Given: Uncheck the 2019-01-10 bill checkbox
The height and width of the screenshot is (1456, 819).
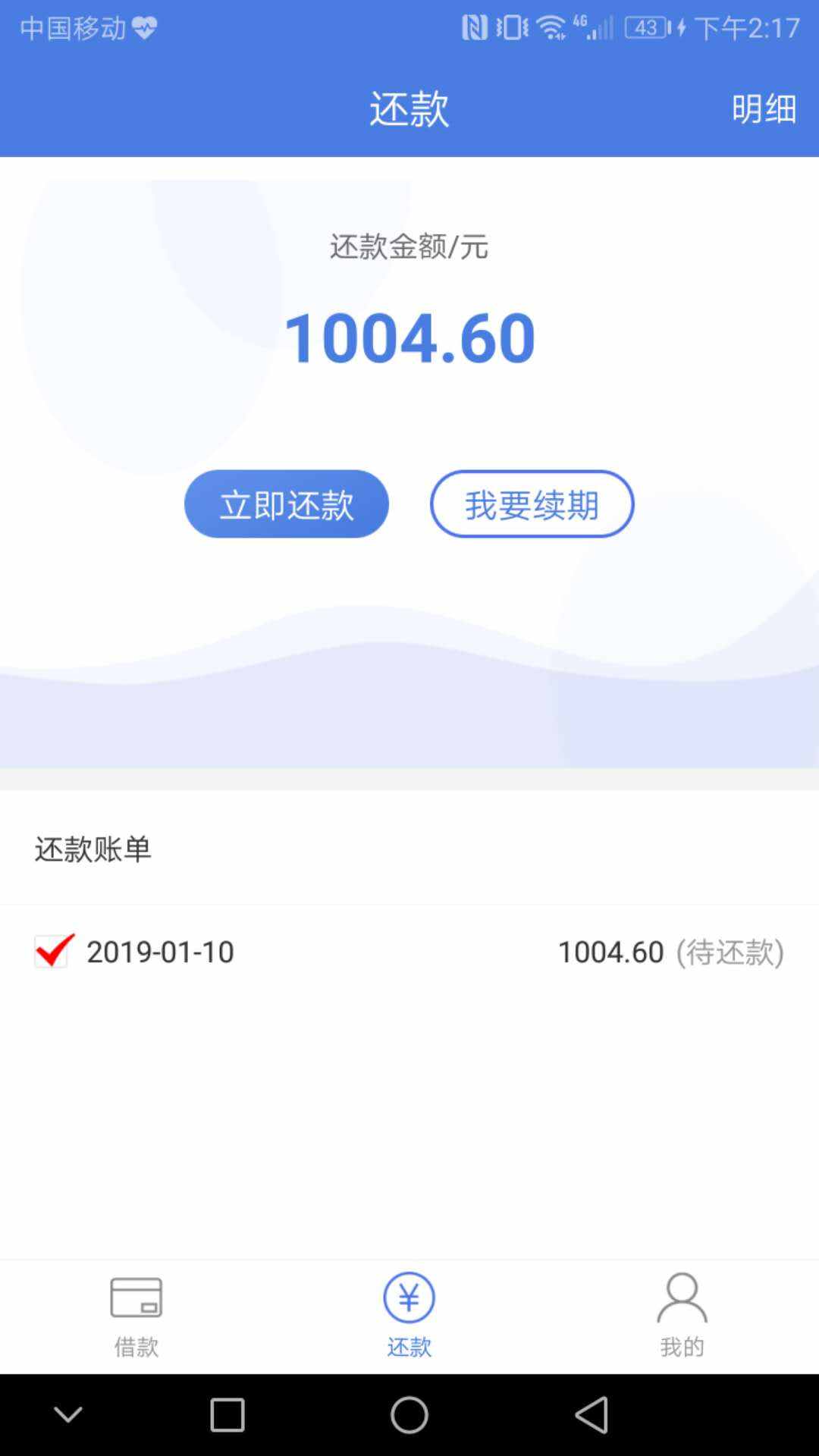Looking at the screenshot, I should (x=55, y=951).
